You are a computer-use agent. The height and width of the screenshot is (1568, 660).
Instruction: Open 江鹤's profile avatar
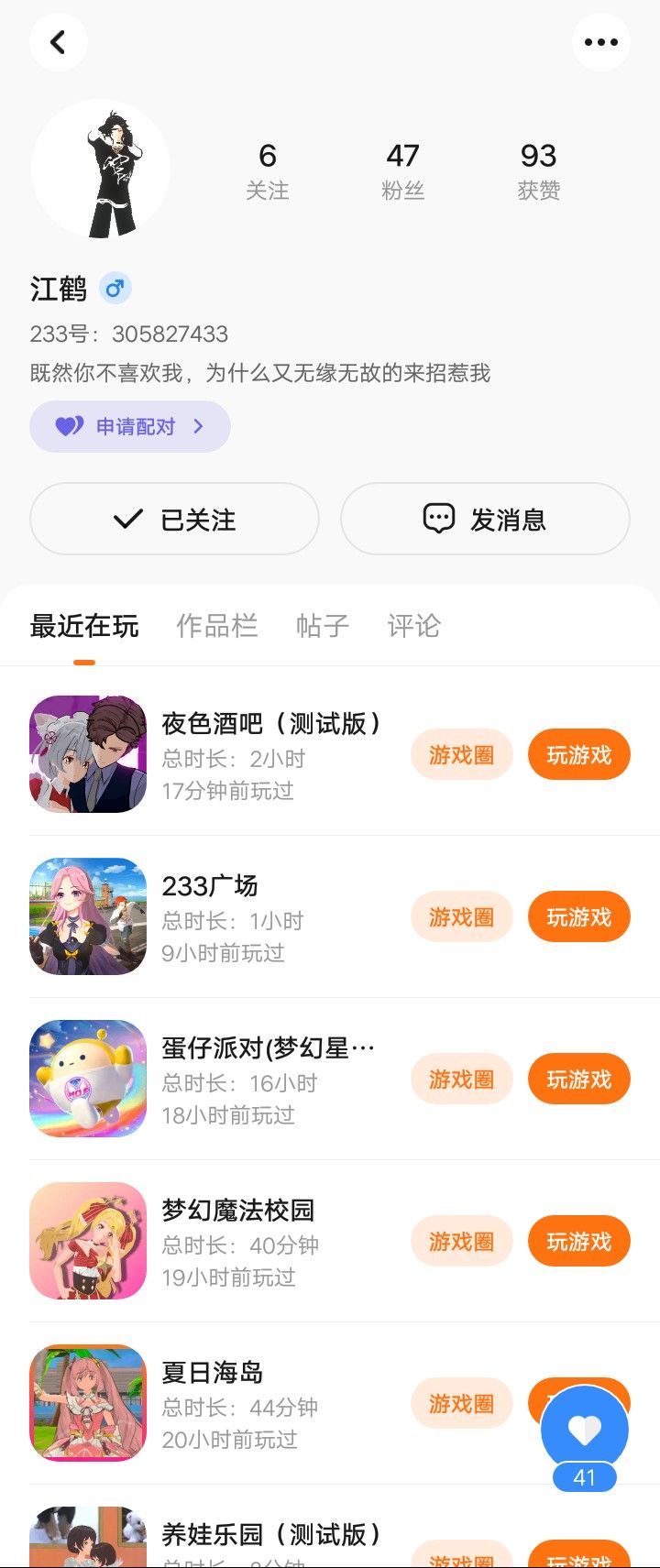(101, 170)
